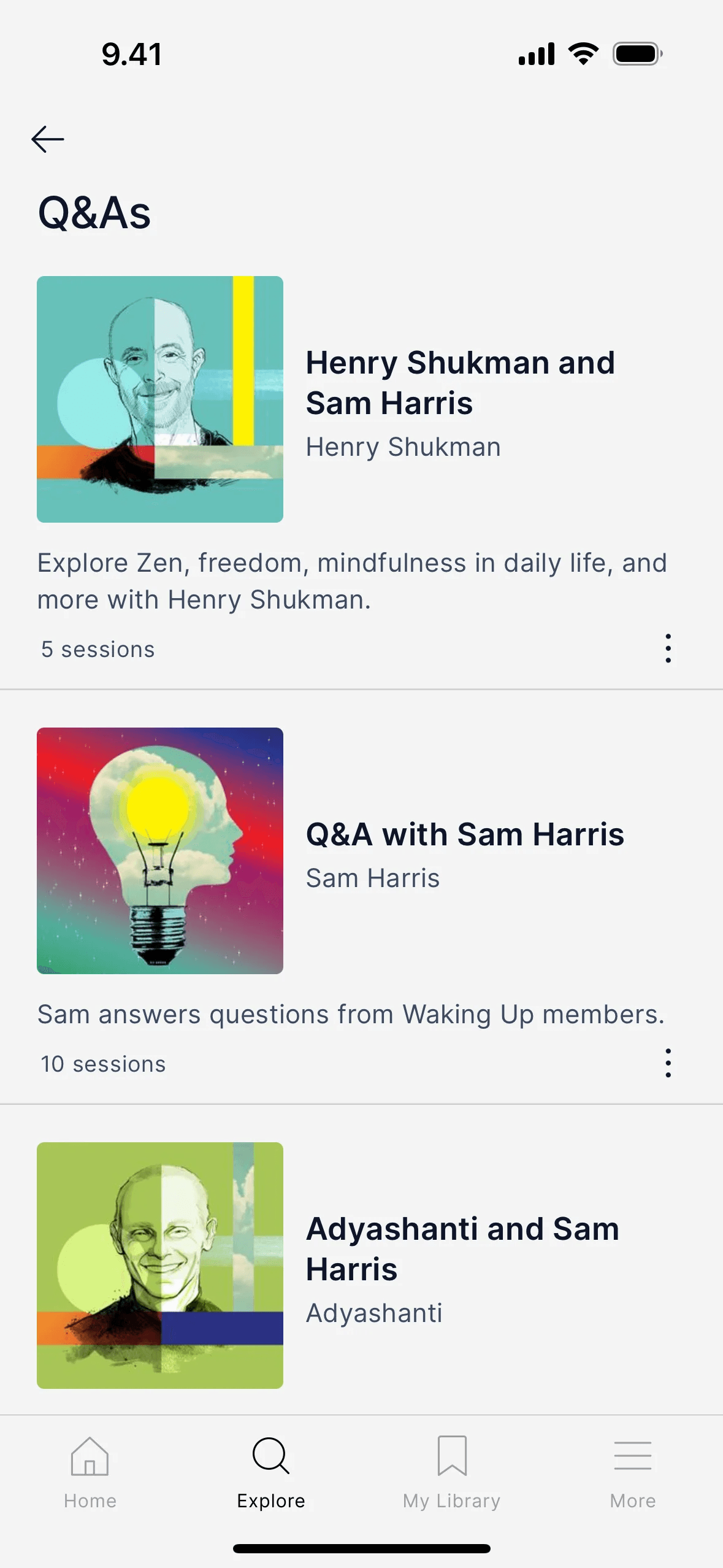
Task: Go to My Library tab
Action: pyautogui.click(x=452, y=1472)
